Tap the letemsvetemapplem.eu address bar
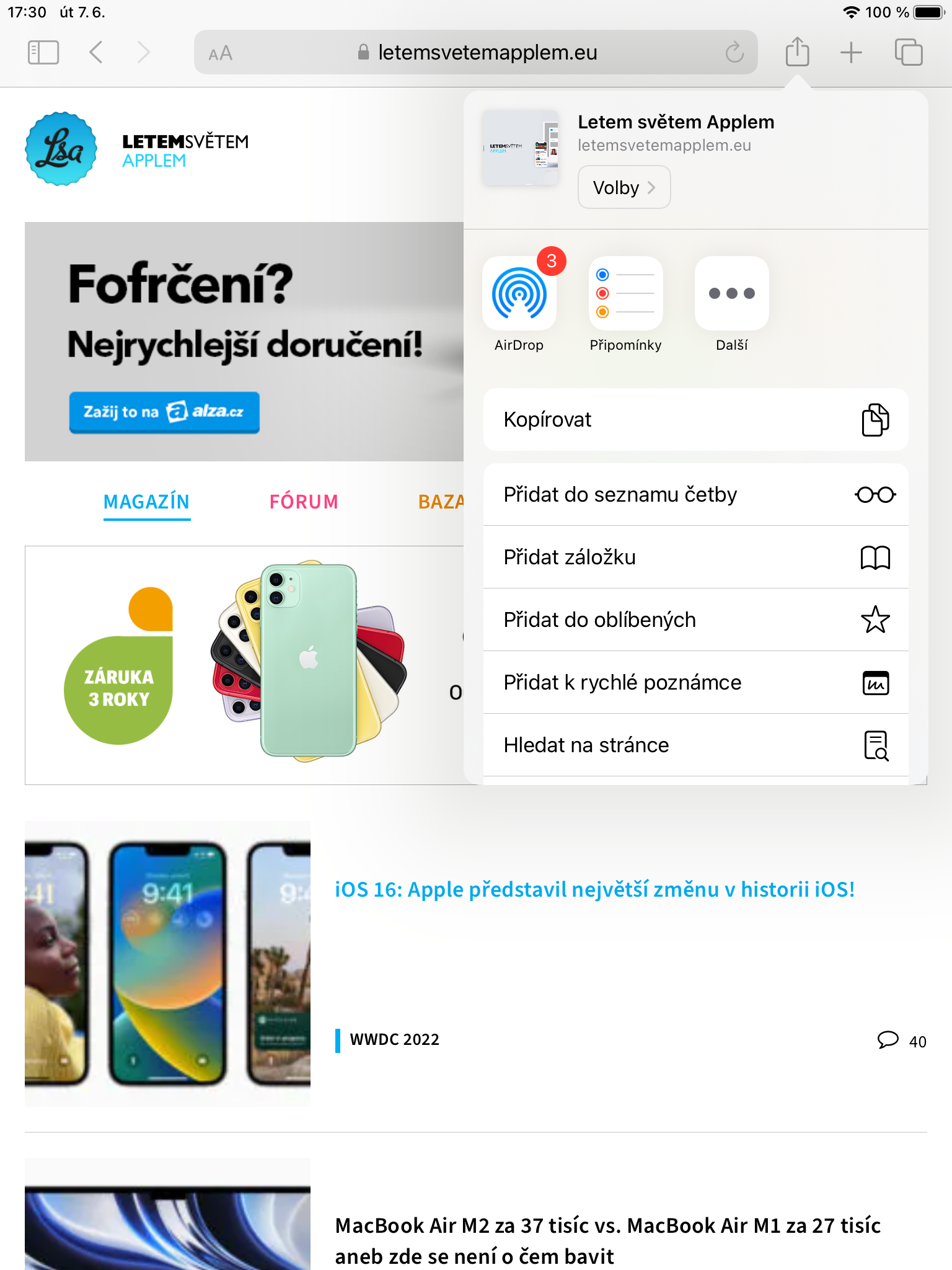This screenshot has width=952, height=1270. (477, 53)
